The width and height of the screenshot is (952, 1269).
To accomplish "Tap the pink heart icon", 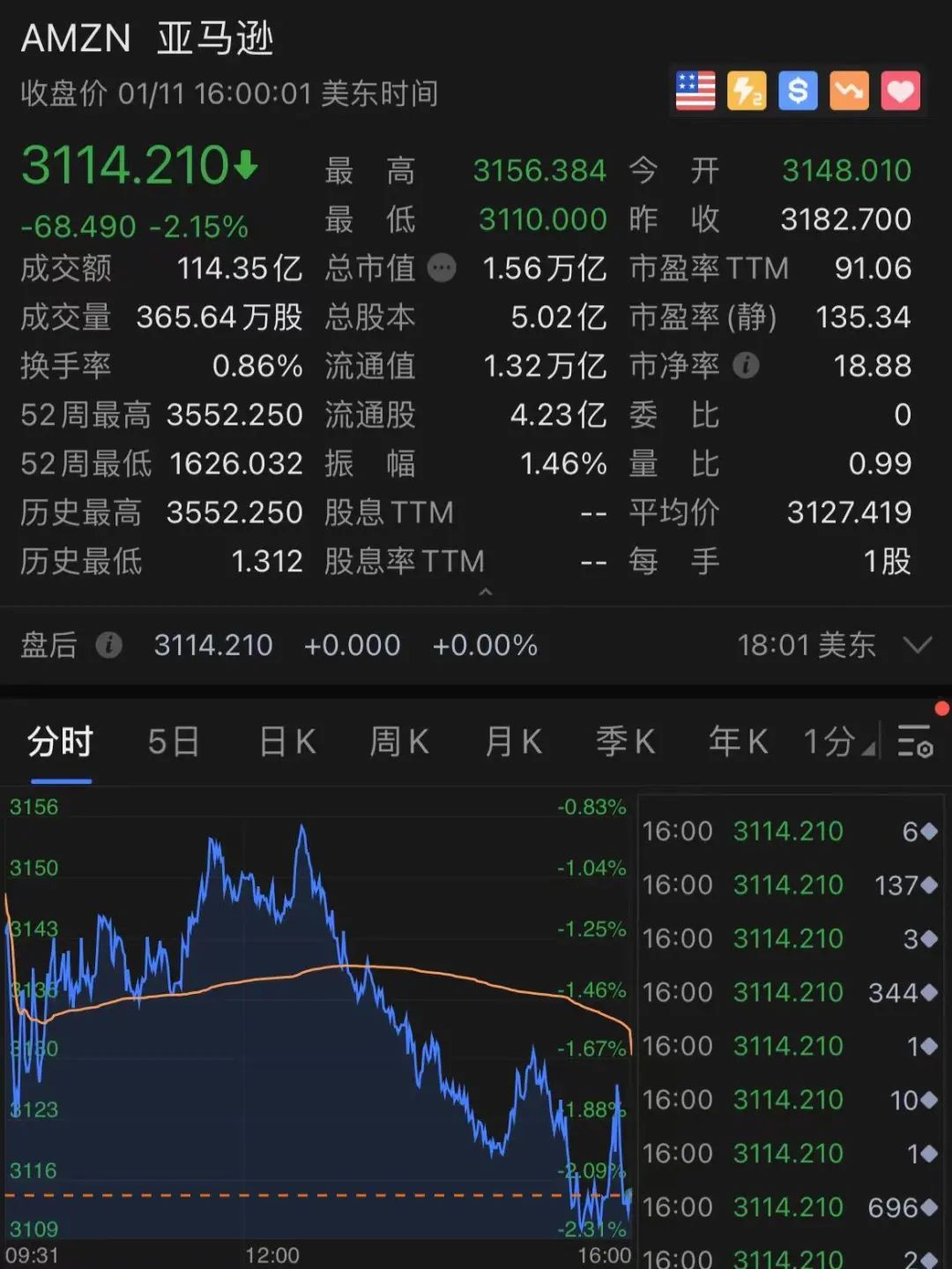I will coord(900,91).
